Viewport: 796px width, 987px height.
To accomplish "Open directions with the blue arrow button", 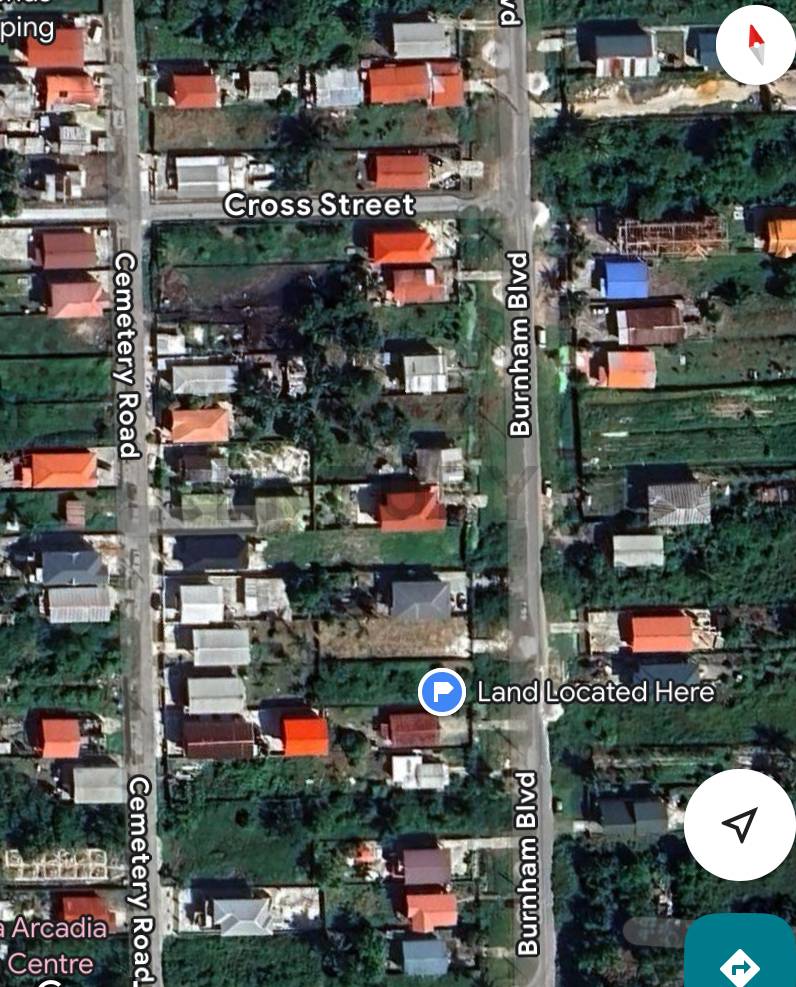I will pyautogui.click(x=741, y=955).
